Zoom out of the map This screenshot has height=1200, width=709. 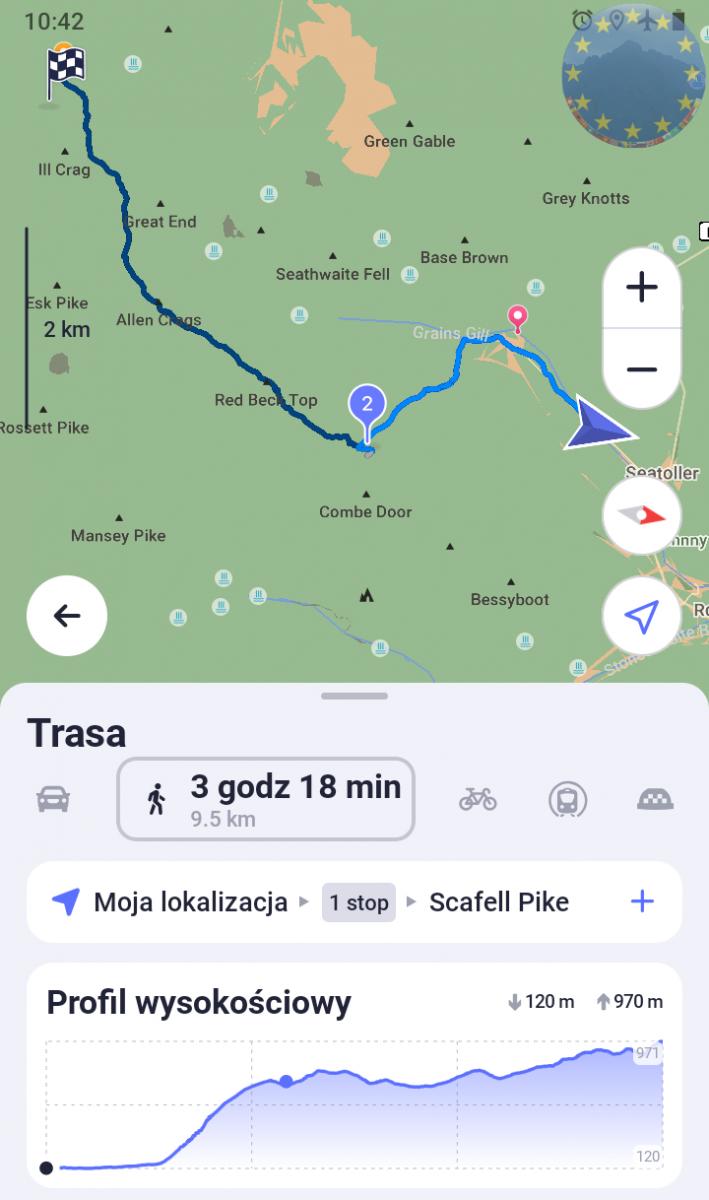[641, 369]
